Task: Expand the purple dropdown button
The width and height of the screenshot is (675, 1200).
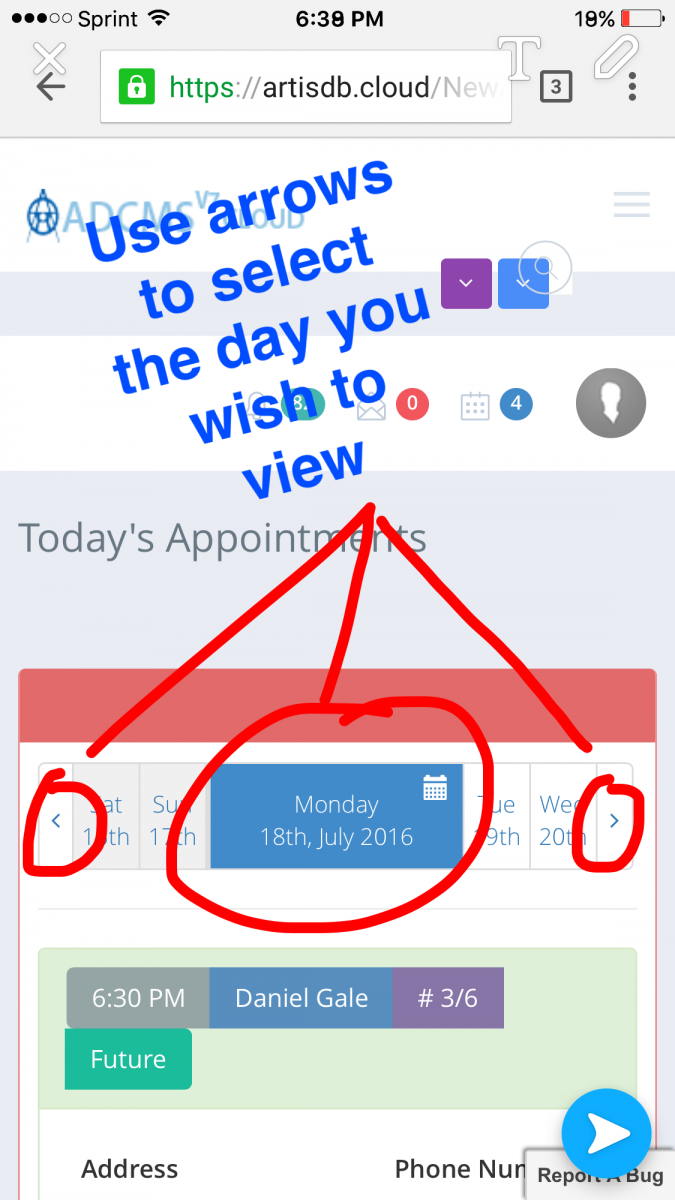Action: pyautogui.click(x=465, y=283)
